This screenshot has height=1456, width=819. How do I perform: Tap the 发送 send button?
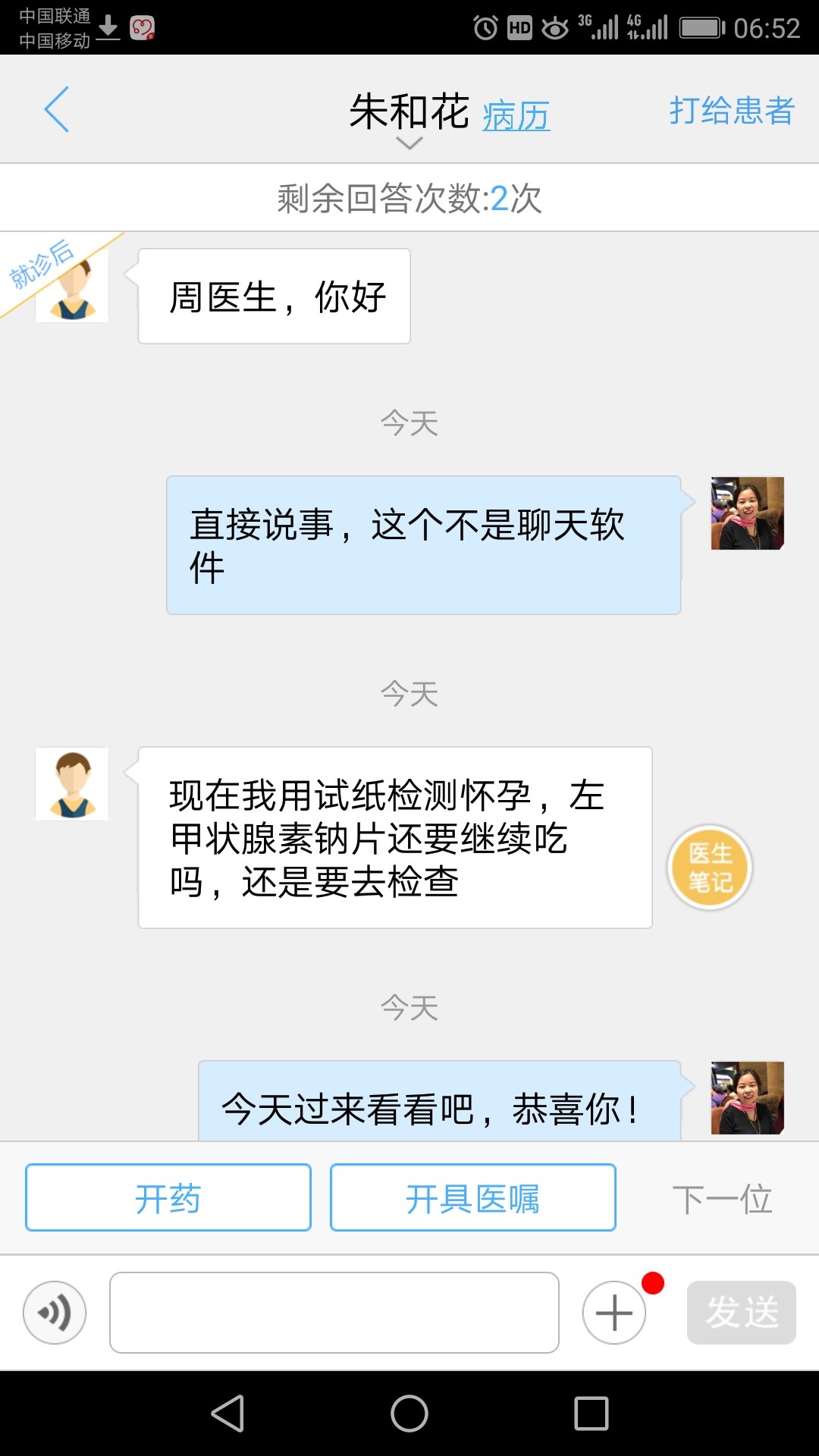coord(742,1313)
